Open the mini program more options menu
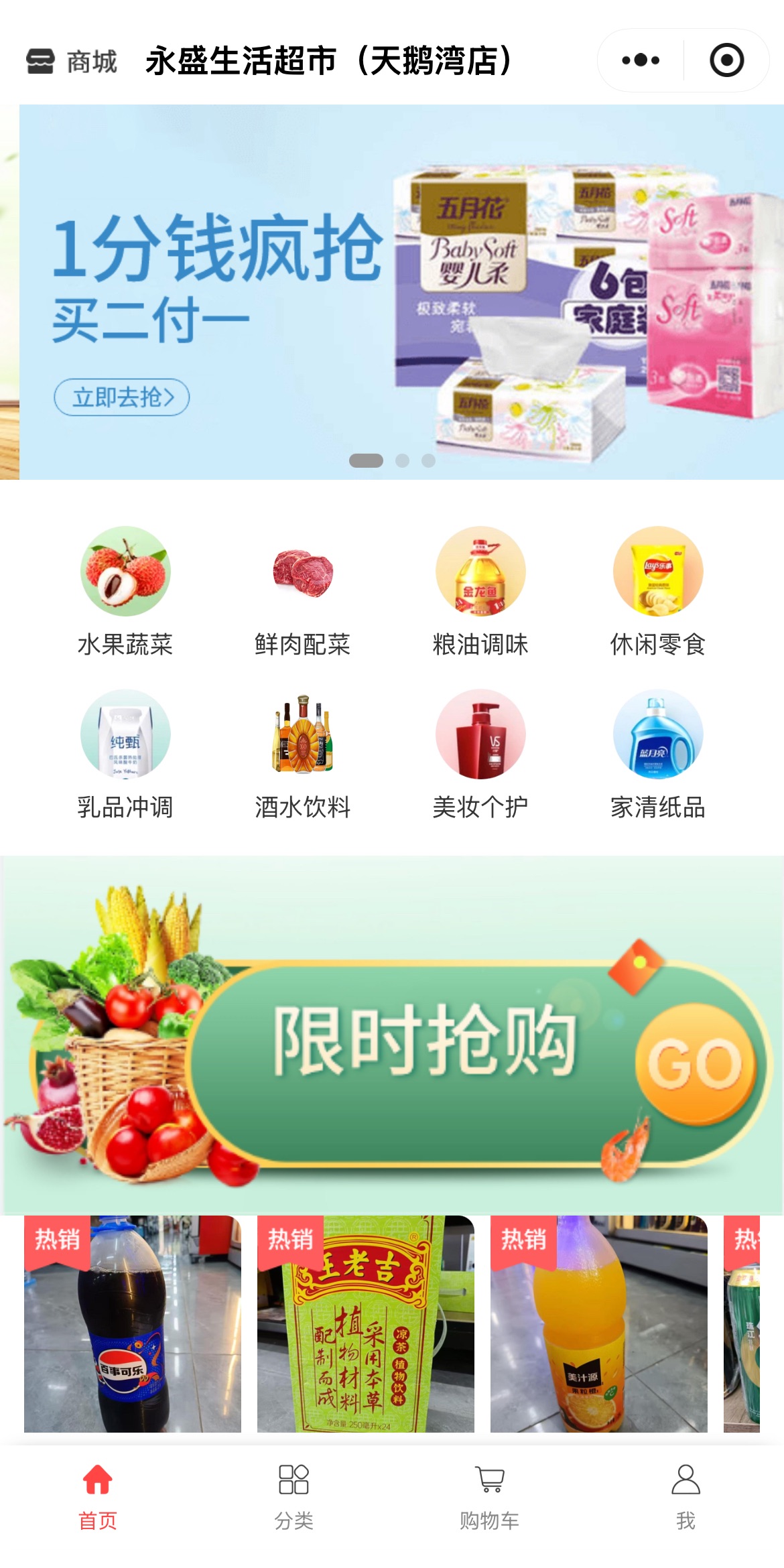 [x=641, y=60]
